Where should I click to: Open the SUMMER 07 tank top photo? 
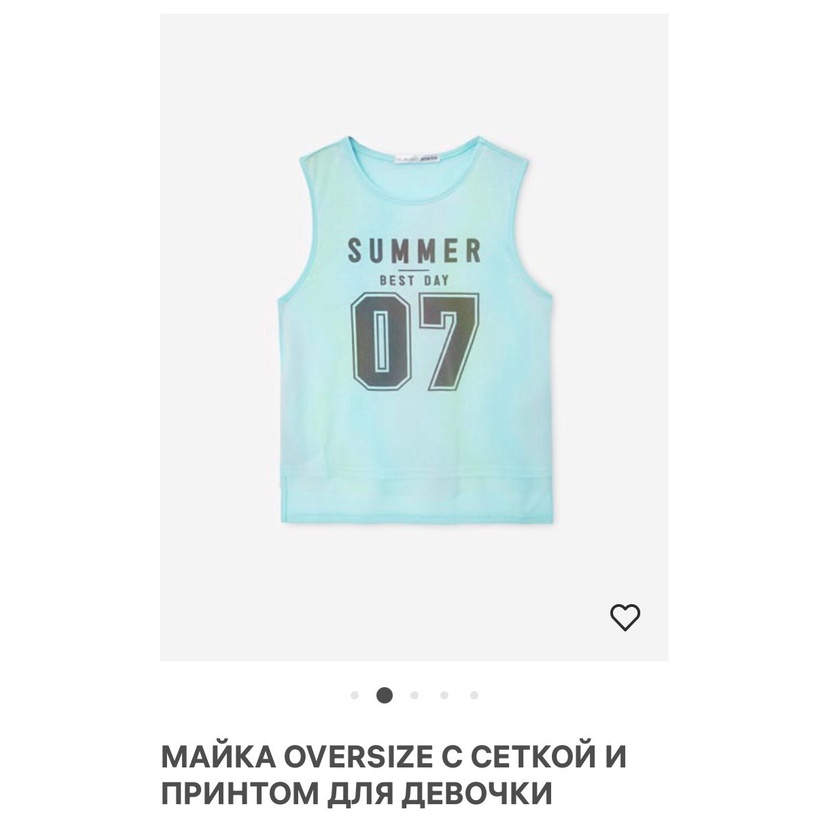[x=414, y=330]
